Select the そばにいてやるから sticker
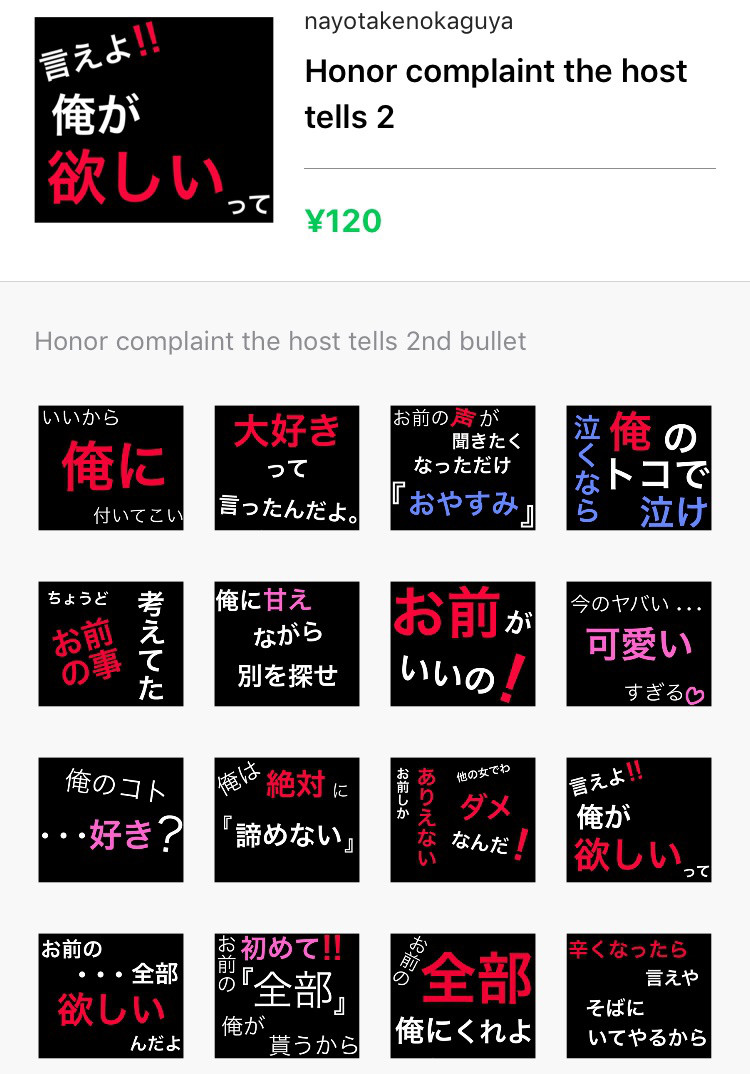The width and height of the screenshot is (750, 1074). (x=639, y=996)
